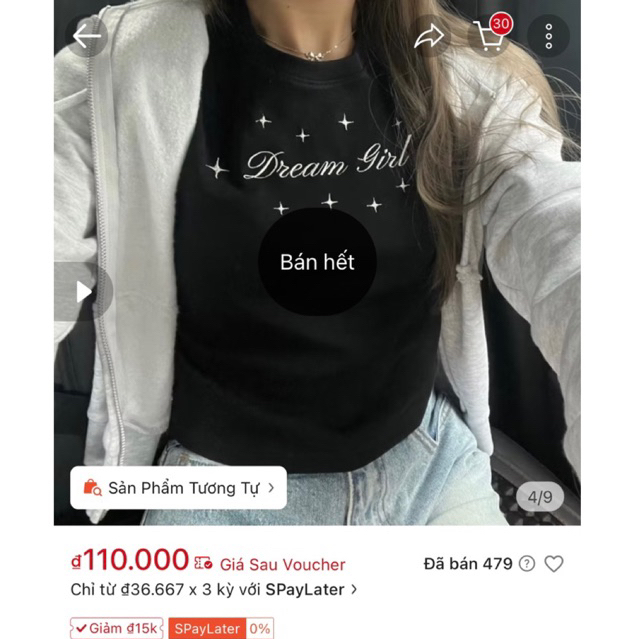Screen dimensions: 639x639
Task: Open the Giá Sau Voucher price info
Action: [x=270, y=564]
